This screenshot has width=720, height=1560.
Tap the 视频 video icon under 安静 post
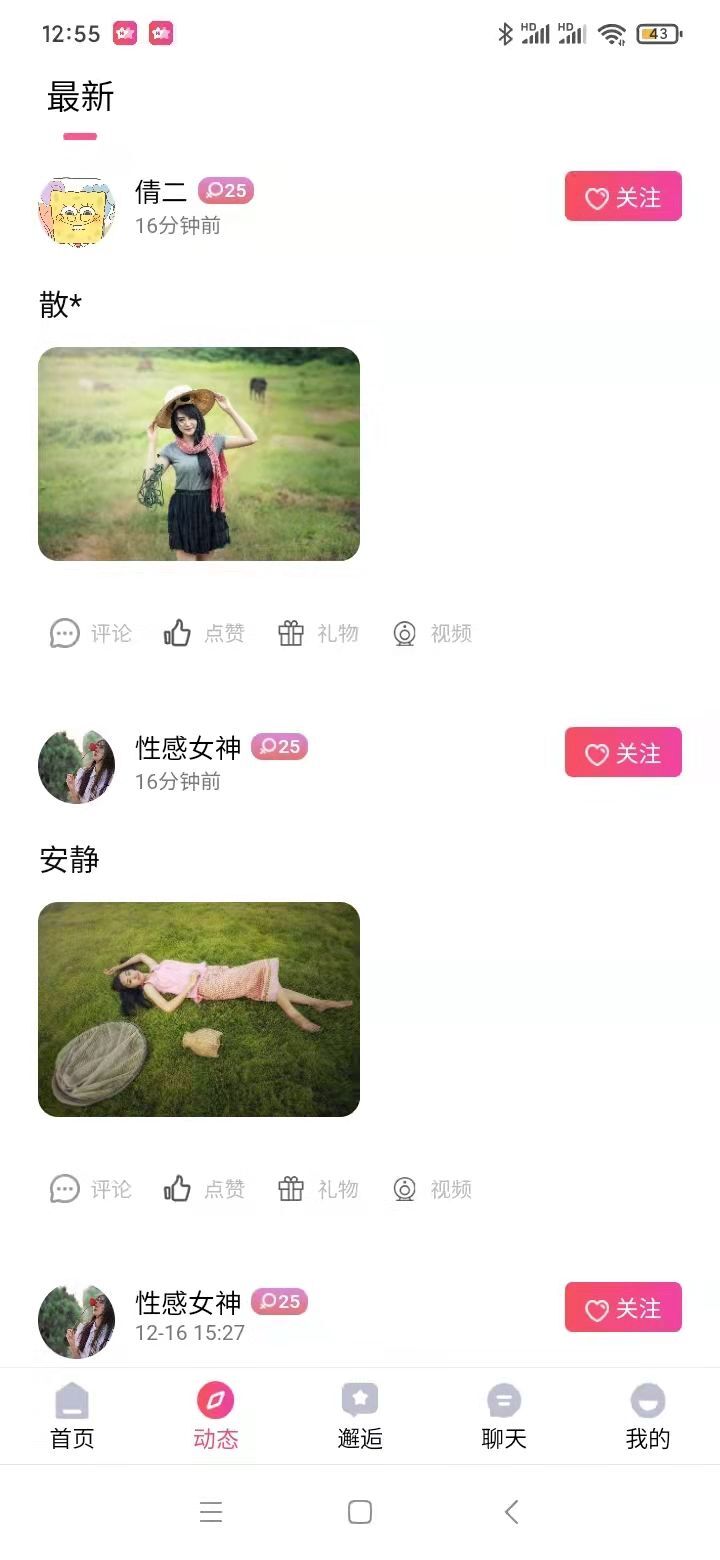click(404, 1188)
